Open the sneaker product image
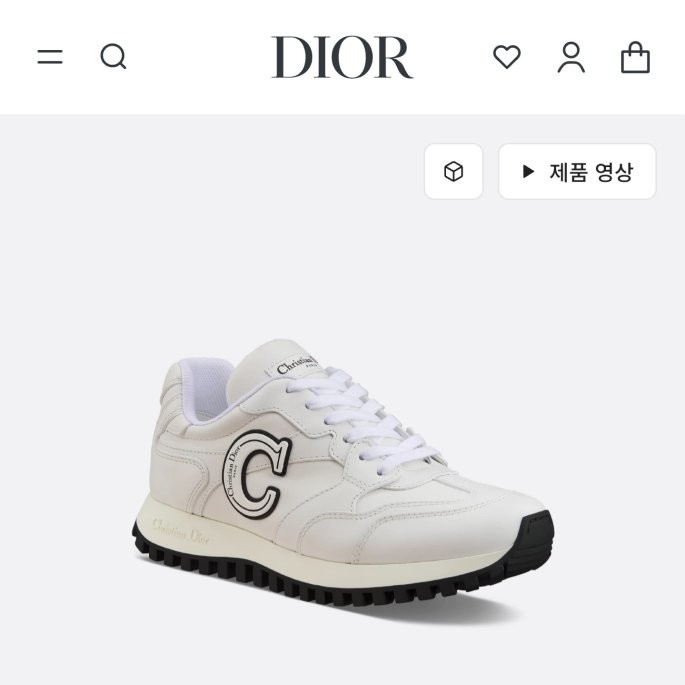The image size is (685, 685). (343, 472)
